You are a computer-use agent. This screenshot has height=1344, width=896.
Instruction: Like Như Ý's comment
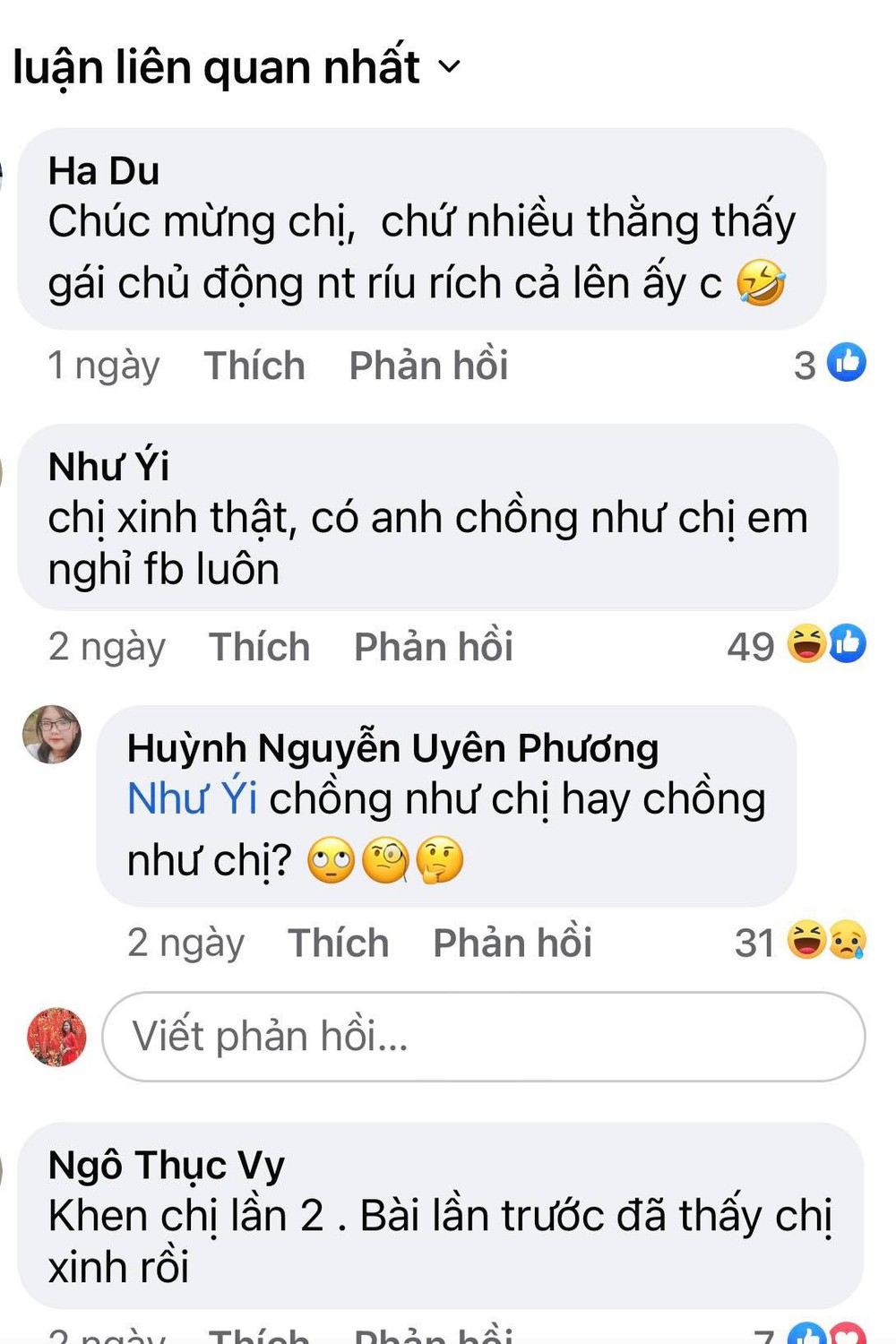[259, 647]
